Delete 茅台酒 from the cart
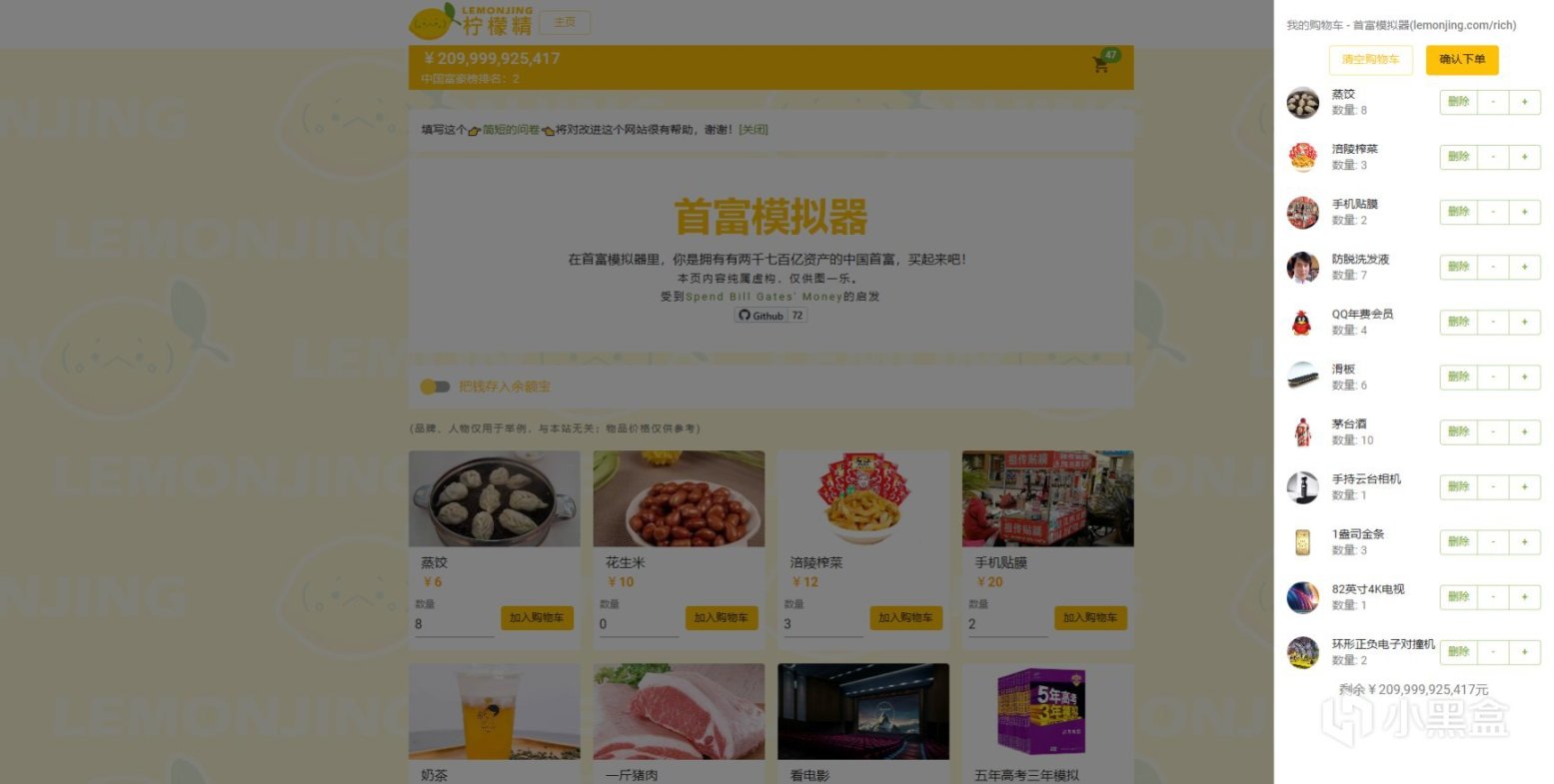Image resolution: width=1554 pixels, height=784 pixels. coord(1458,431)
